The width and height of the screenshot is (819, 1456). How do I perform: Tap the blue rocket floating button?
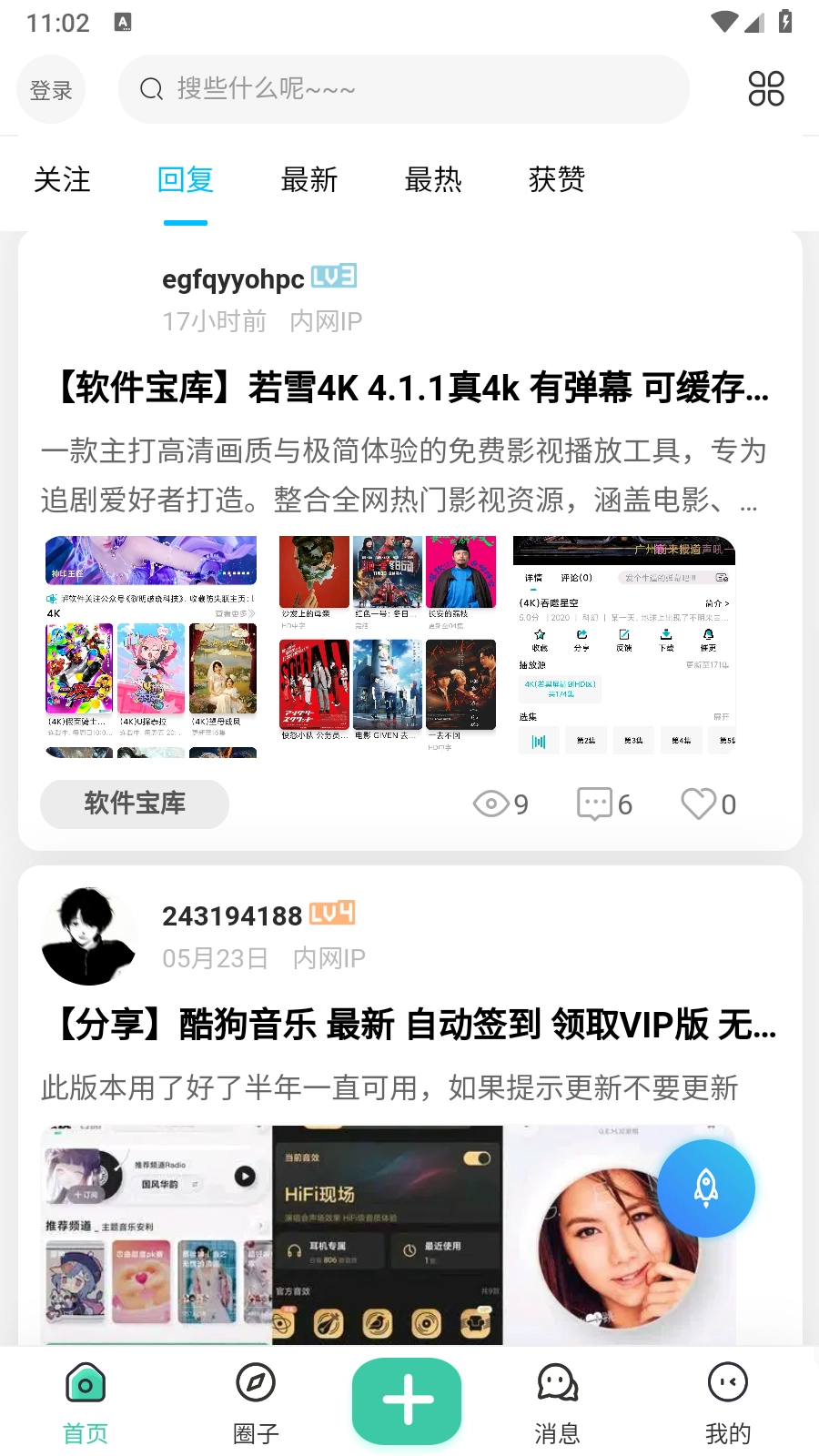tap(706, 1188)
